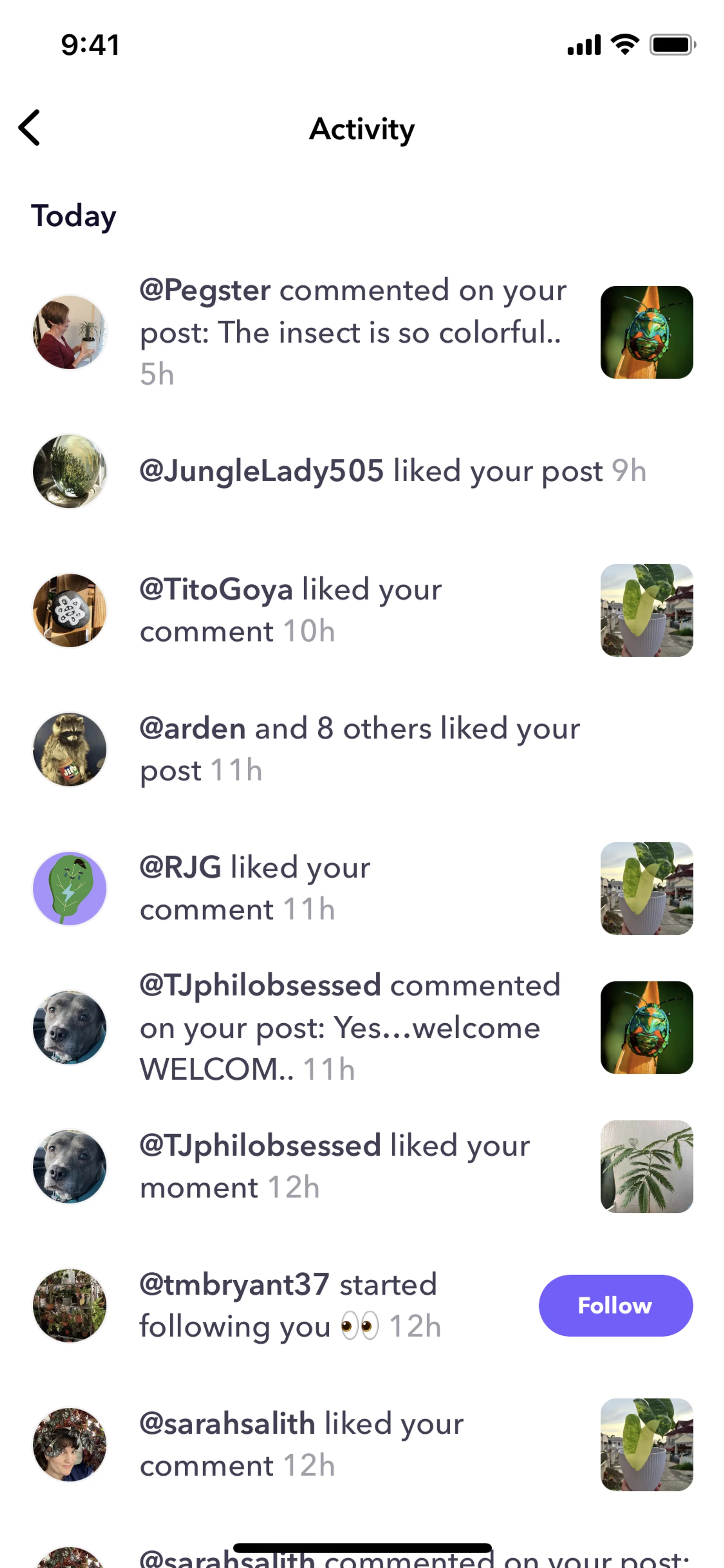Follow back @tmbryant37
The image size is (724, 1568).
(615, 1305)
